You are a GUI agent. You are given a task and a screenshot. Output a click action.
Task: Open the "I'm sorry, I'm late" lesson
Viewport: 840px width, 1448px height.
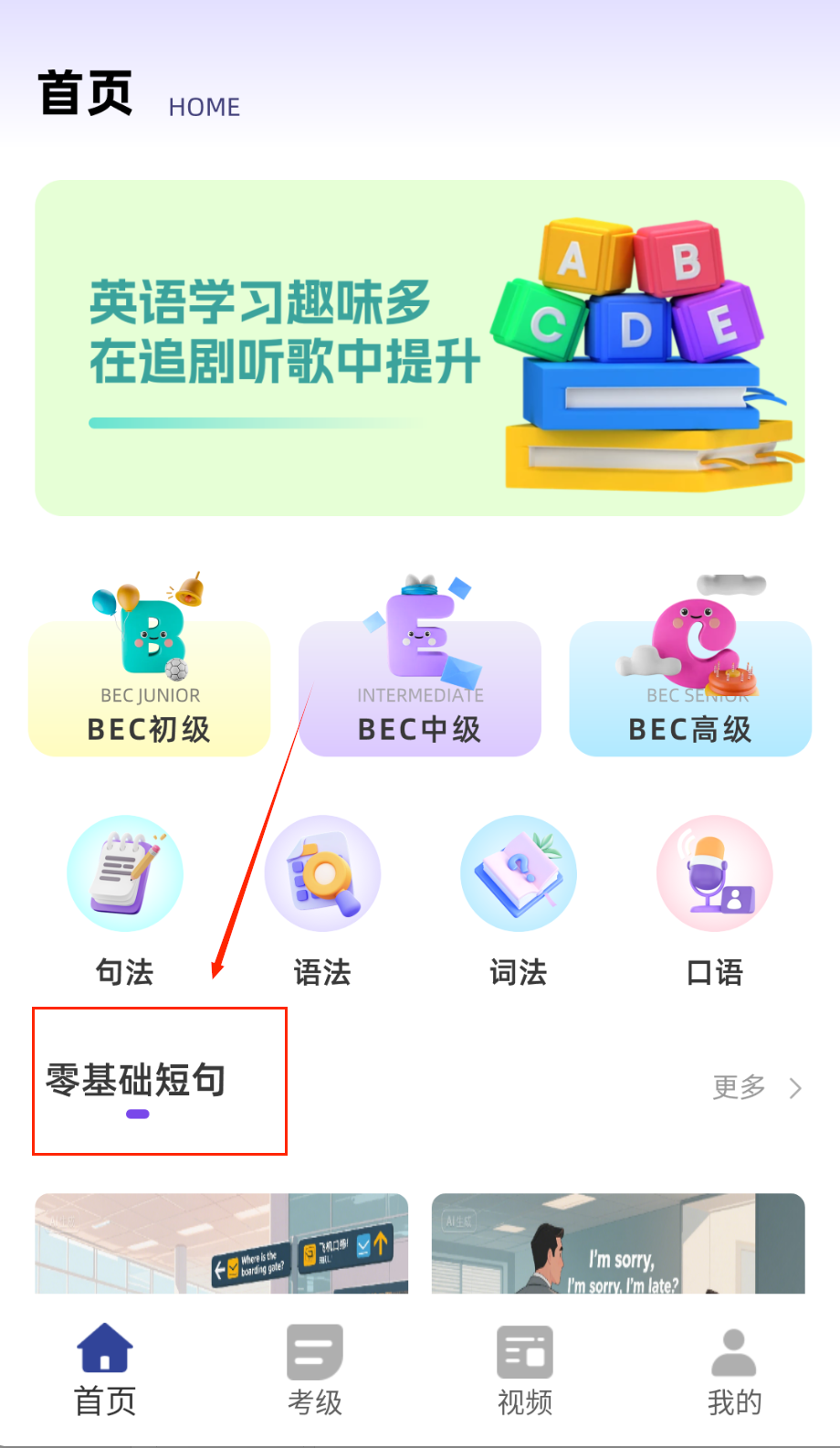click(618, 1243)
